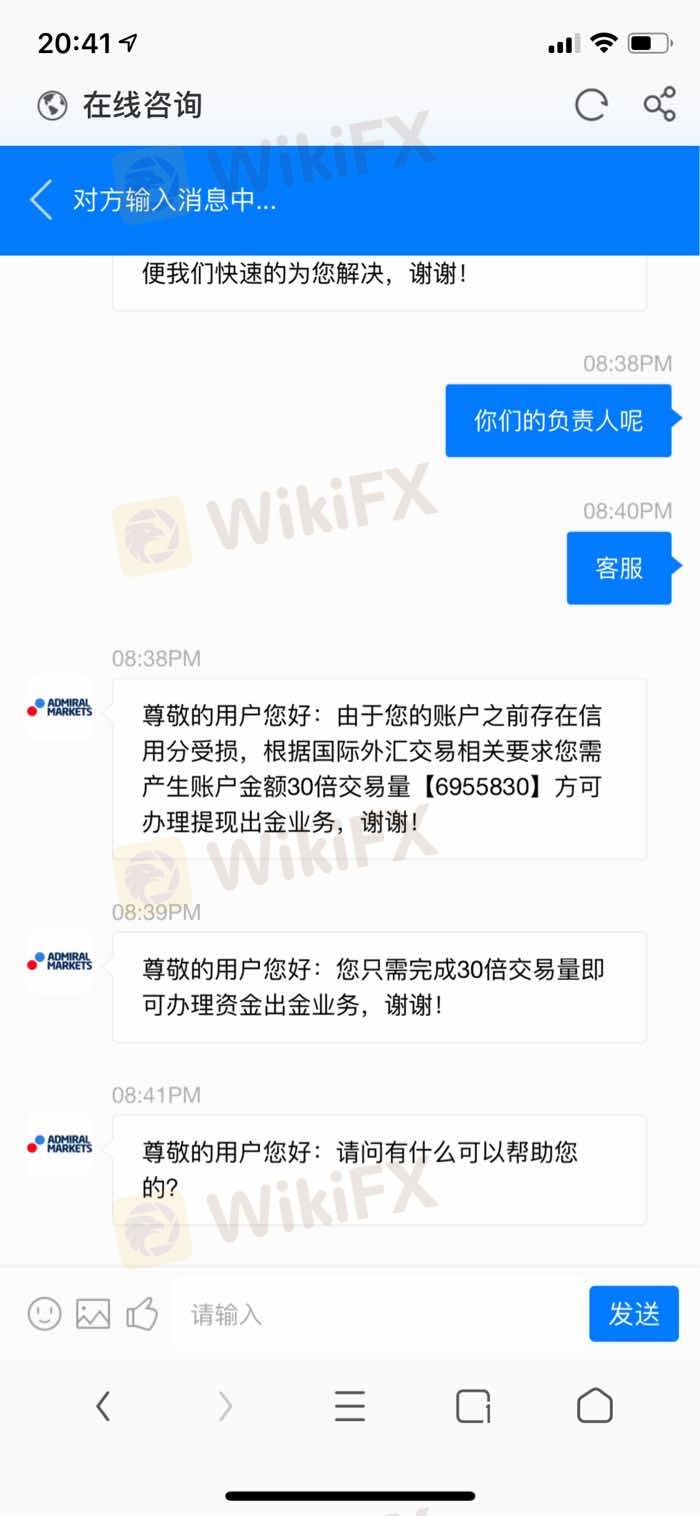
Task: Go back from the chat header
Action: pos(41,200)
